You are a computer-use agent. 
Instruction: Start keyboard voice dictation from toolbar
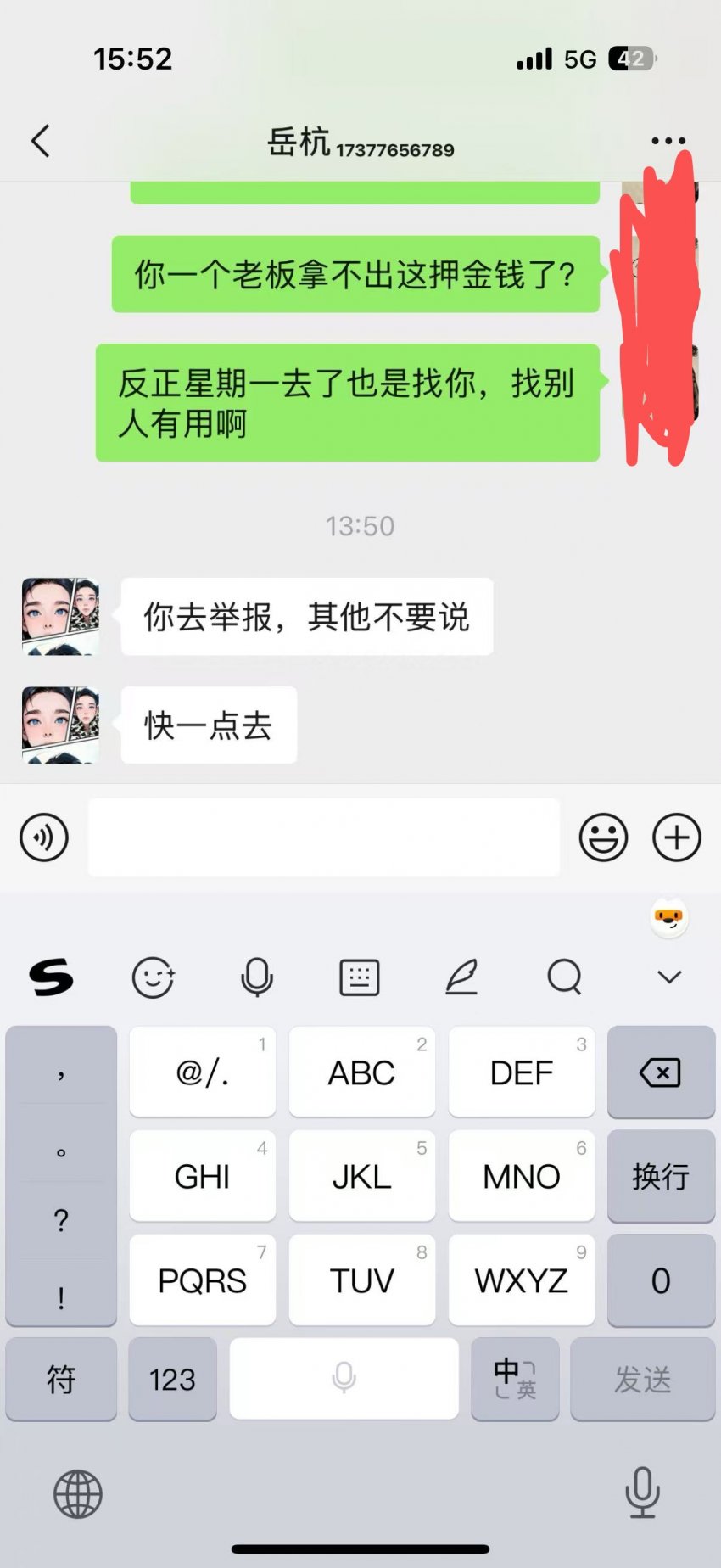pos(256,977)
